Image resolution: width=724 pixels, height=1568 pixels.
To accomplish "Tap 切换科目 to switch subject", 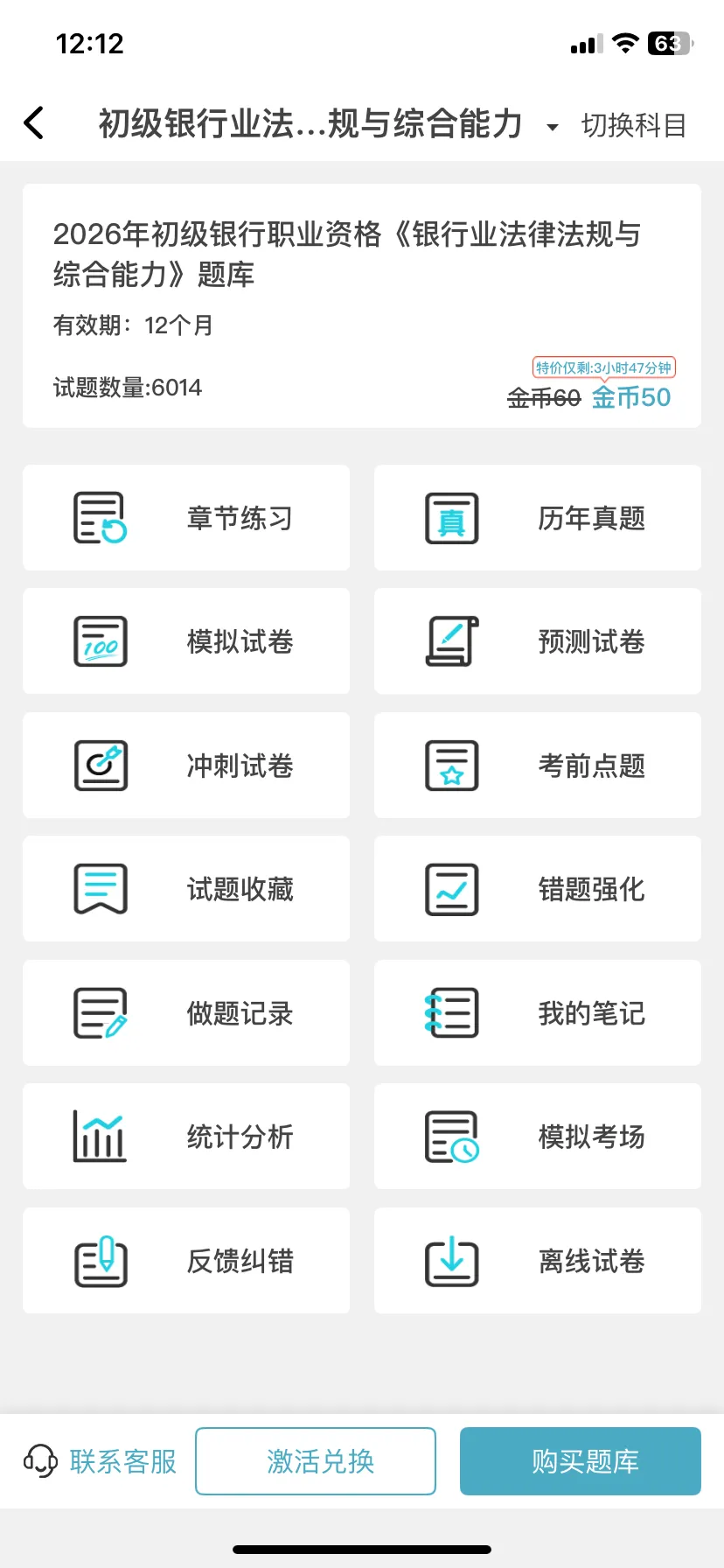I will [633, 125].
